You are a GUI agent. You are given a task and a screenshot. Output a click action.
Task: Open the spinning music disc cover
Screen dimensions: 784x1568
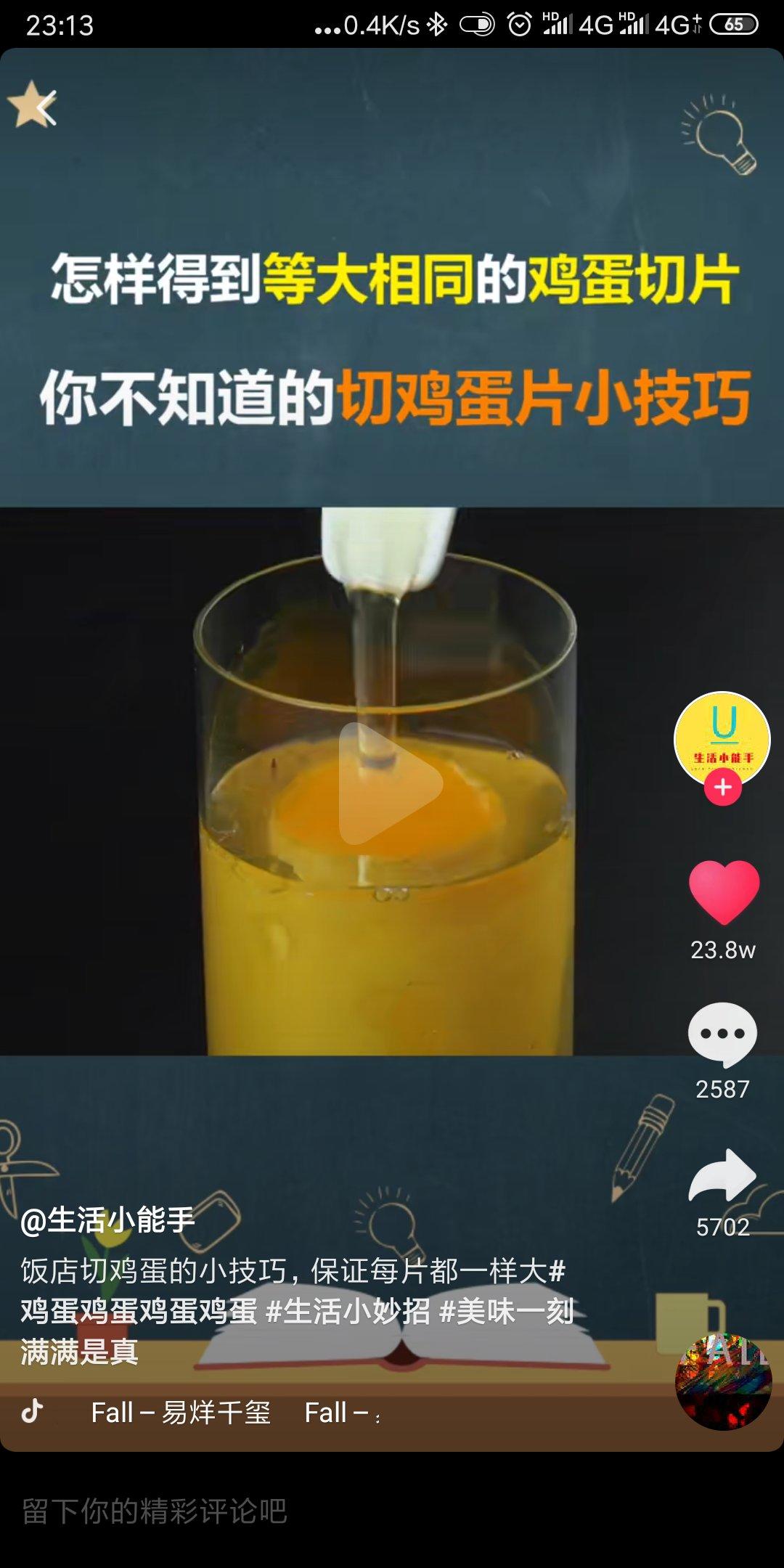723,1382
